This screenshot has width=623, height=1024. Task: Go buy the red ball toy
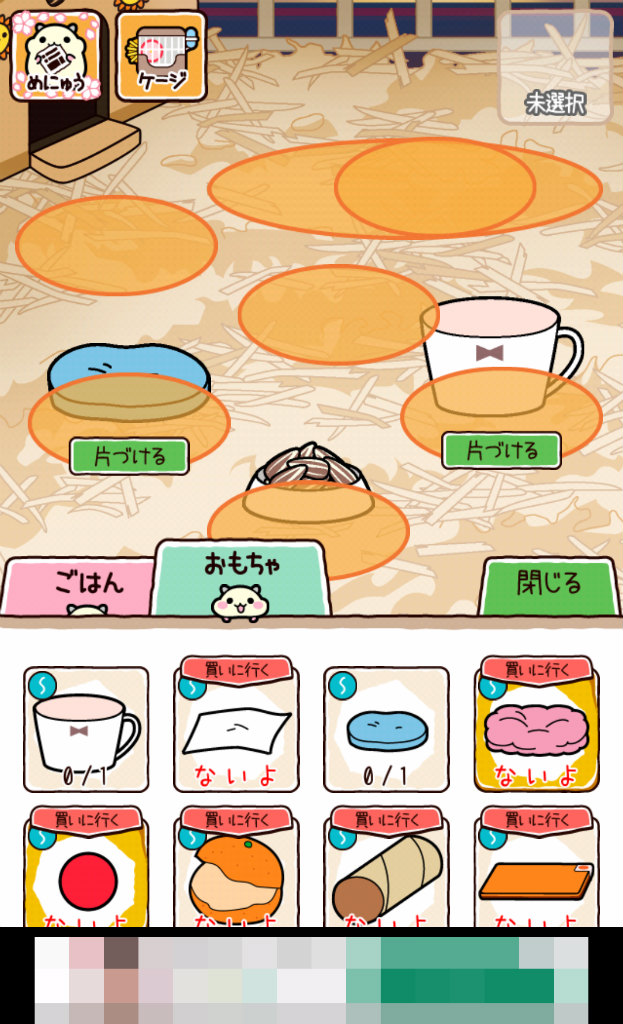click(87, 820)
